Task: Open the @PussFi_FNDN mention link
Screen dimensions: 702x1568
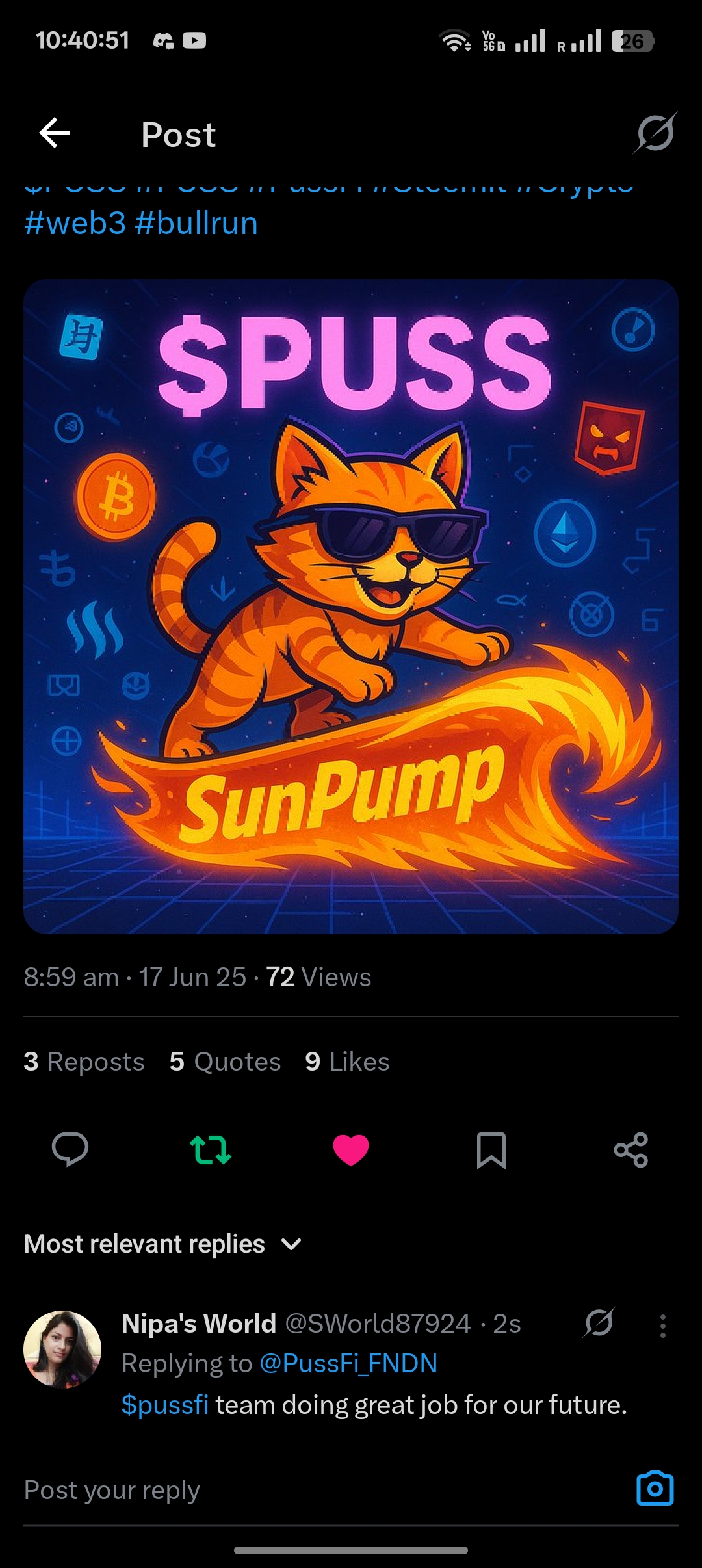Action: coord(348,1363)
